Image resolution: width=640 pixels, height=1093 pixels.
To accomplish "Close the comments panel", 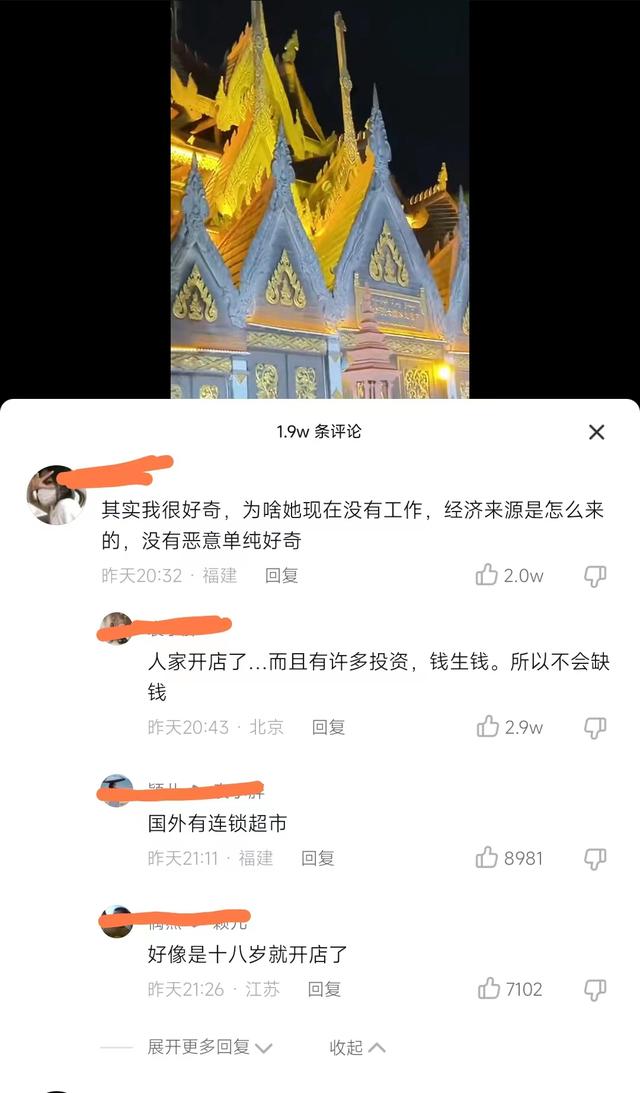I will [596, 432].
